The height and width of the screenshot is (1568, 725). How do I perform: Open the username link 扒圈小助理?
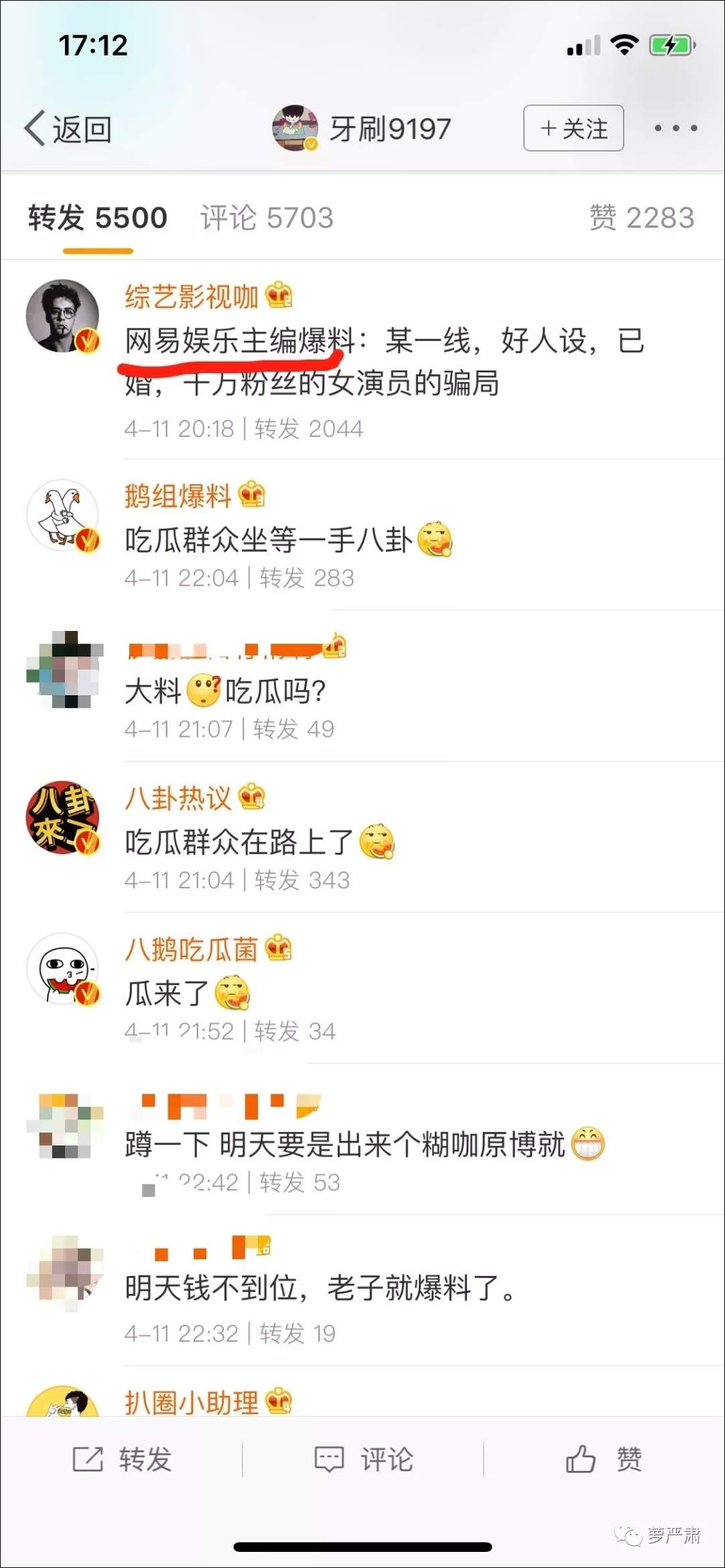point(192,1402)
